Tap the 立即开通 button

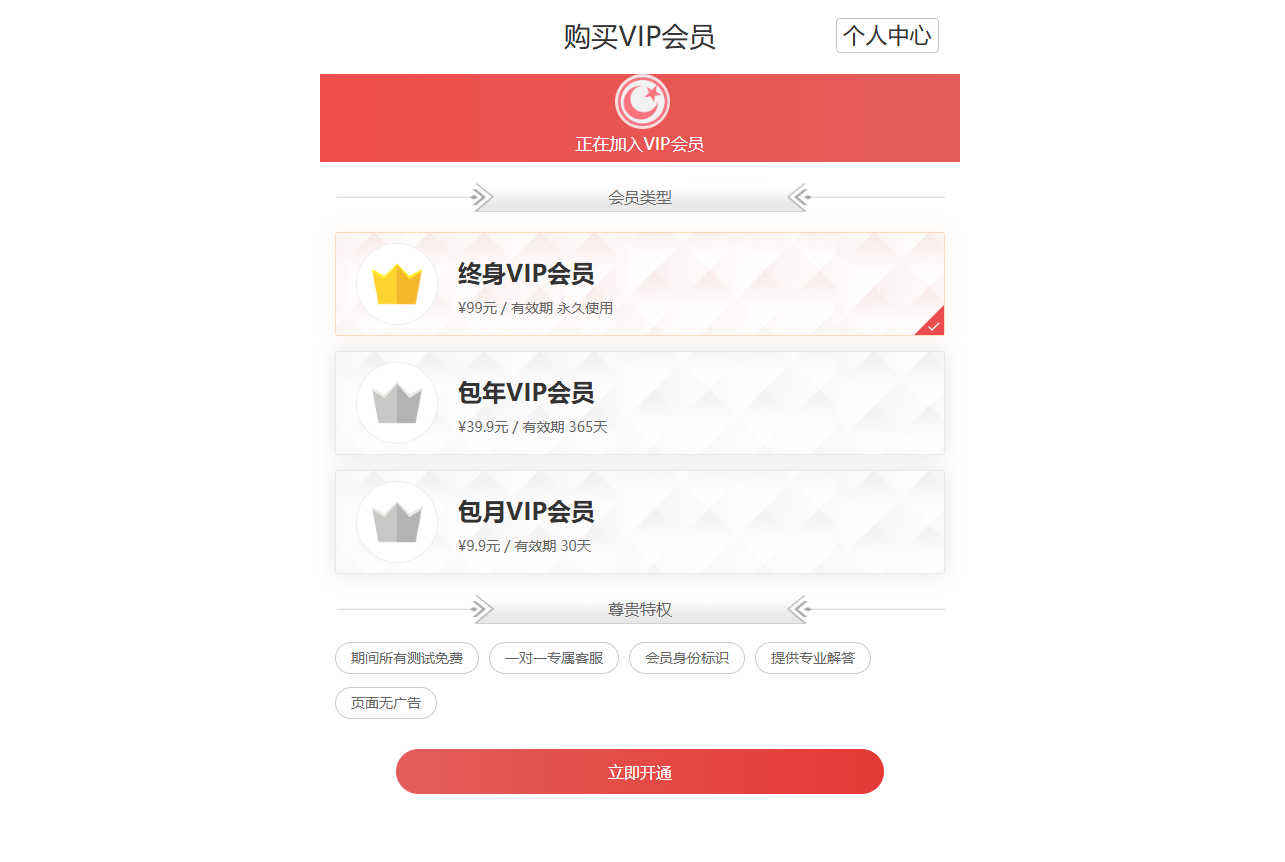click(x=639, y=772)
